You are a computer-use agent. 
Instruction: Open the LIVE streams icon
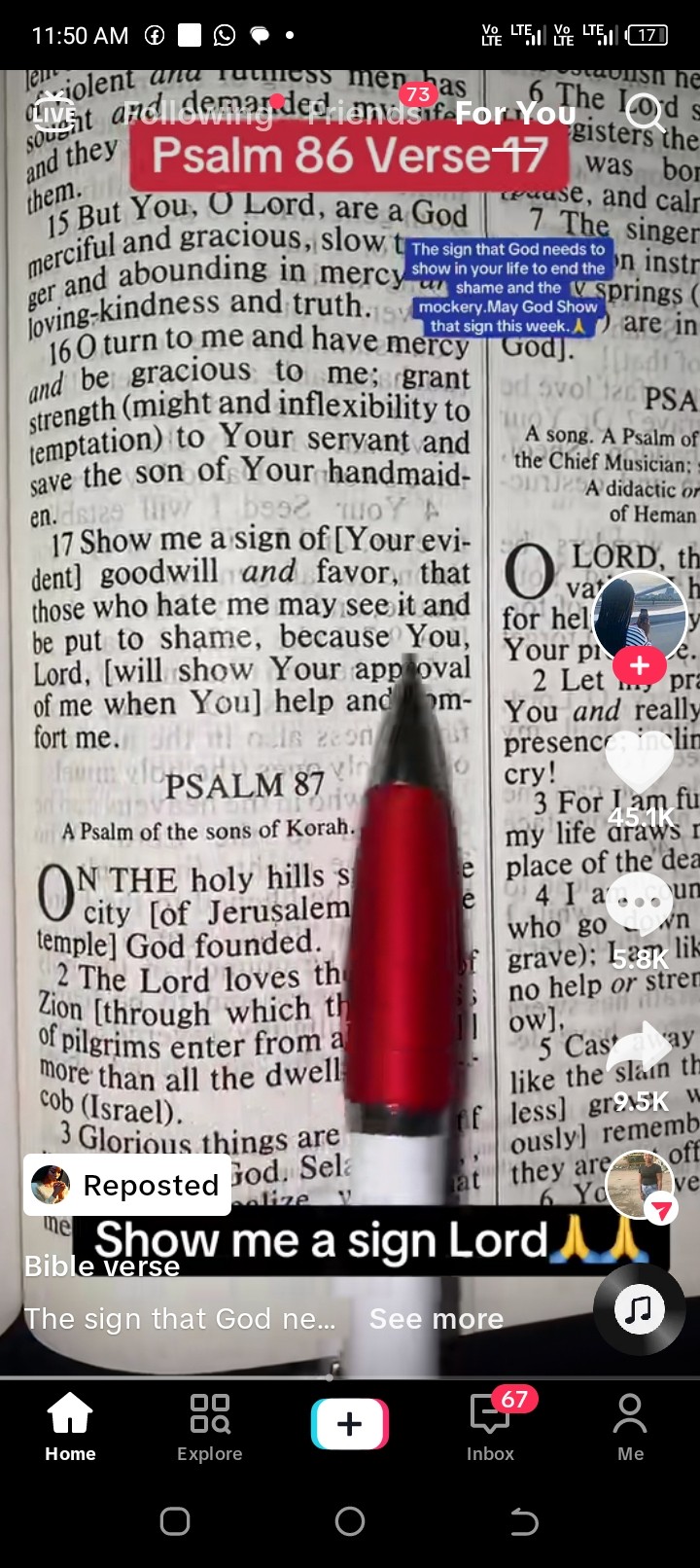(x=53, y=113)
